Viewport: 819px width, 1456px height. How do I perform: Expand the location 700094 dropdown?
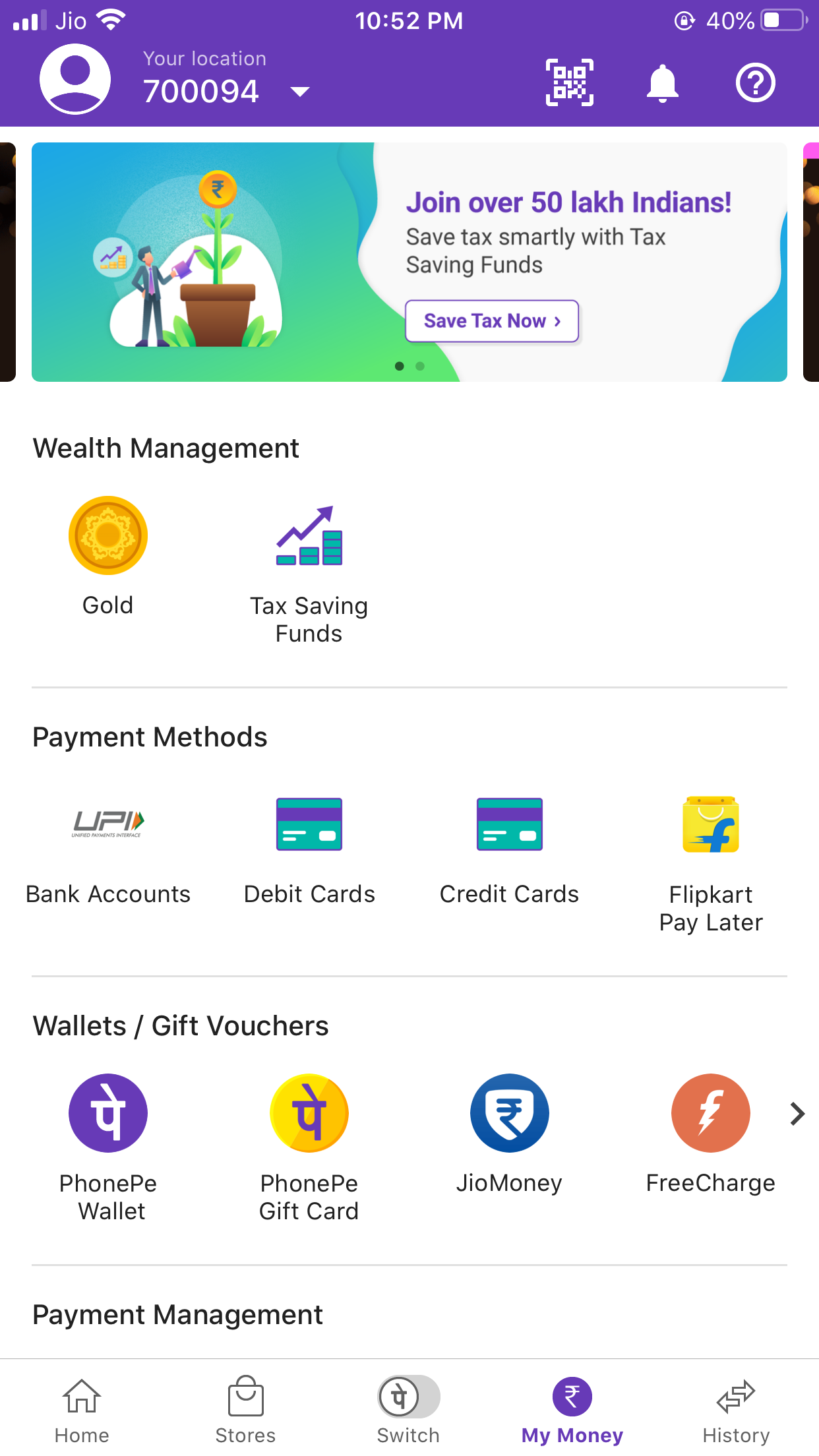[299, 92]
